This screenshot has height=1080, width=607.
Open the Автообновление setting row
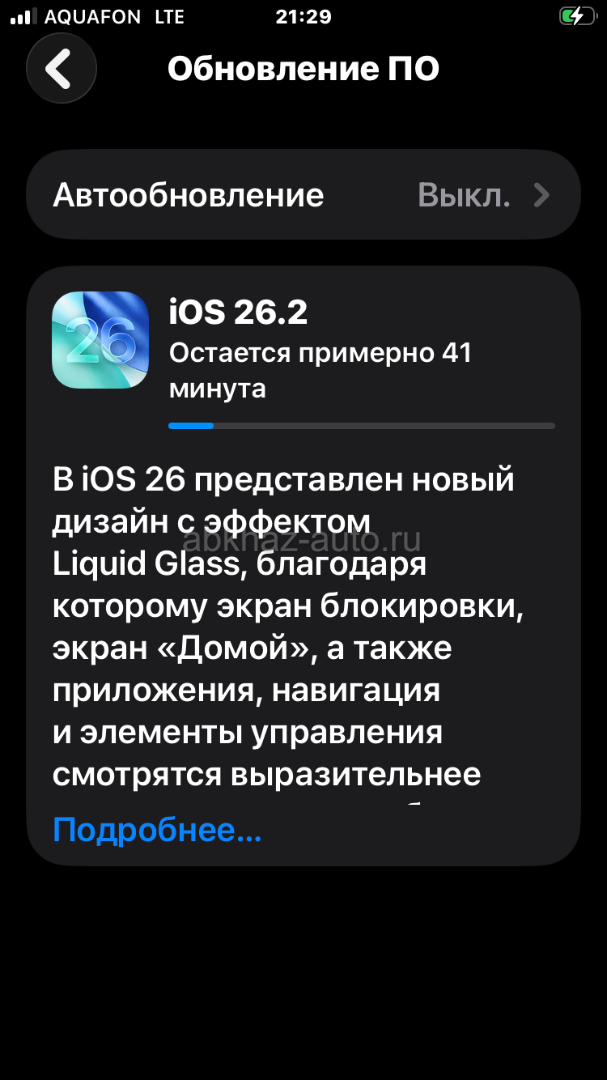pyautogui.click(x=303, y=195)
